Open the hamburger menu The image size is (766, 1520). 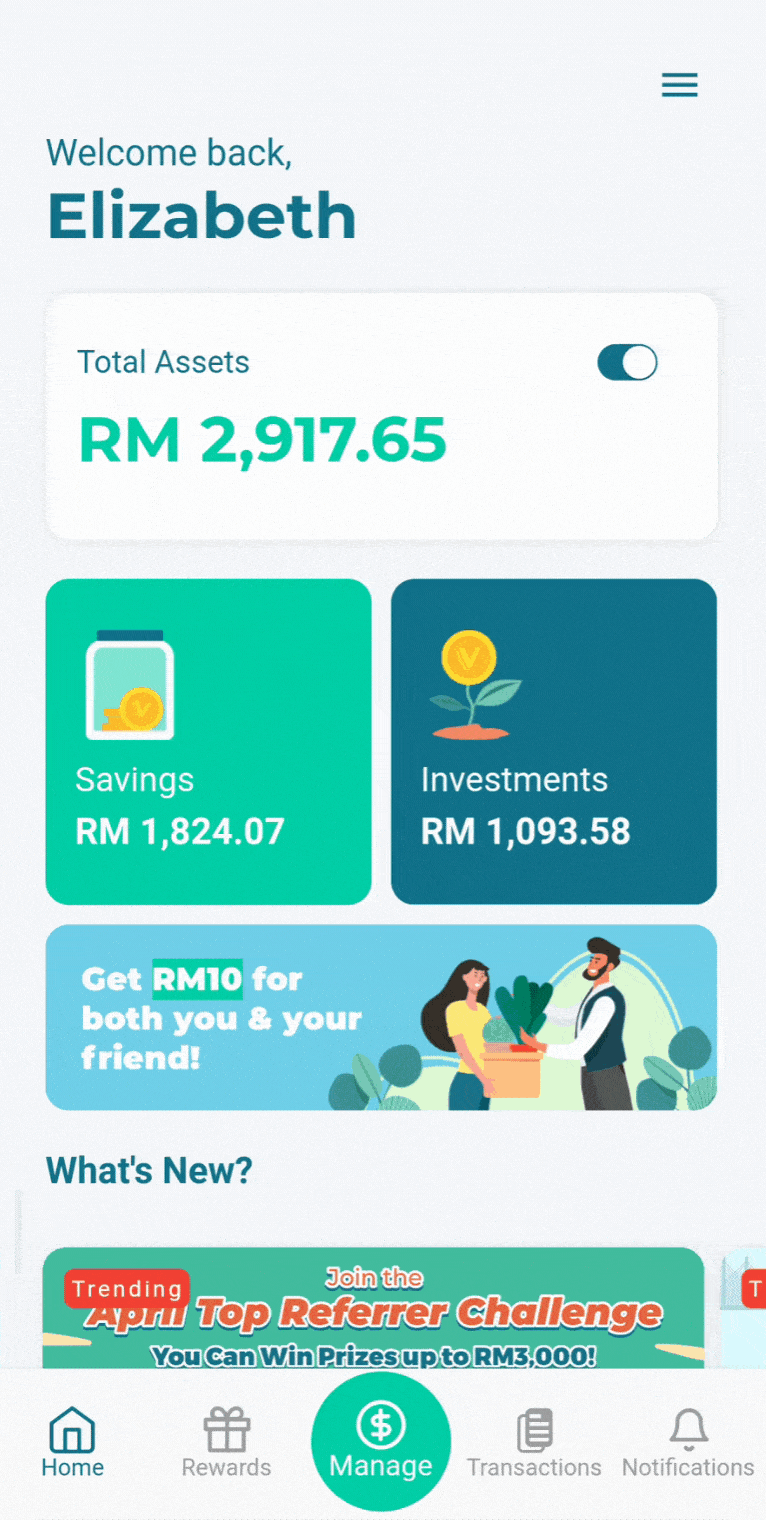tap(680, 86)
